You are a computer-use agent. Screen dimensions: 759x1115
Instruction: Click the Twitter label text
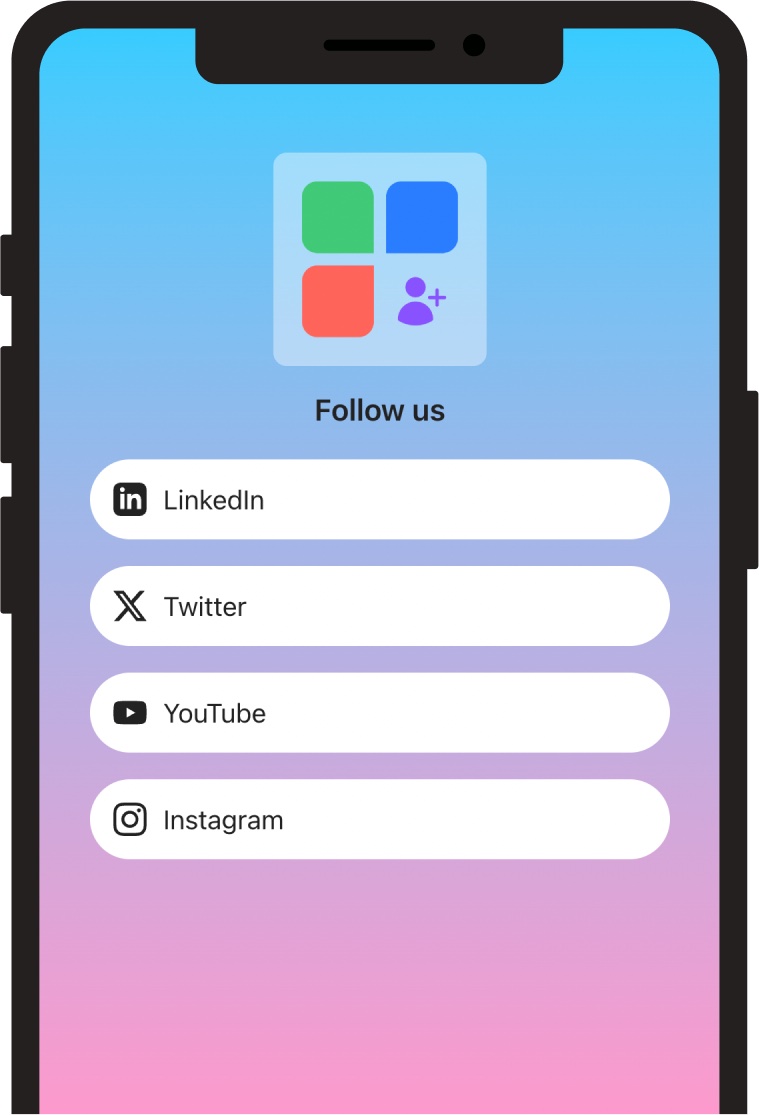205,606
